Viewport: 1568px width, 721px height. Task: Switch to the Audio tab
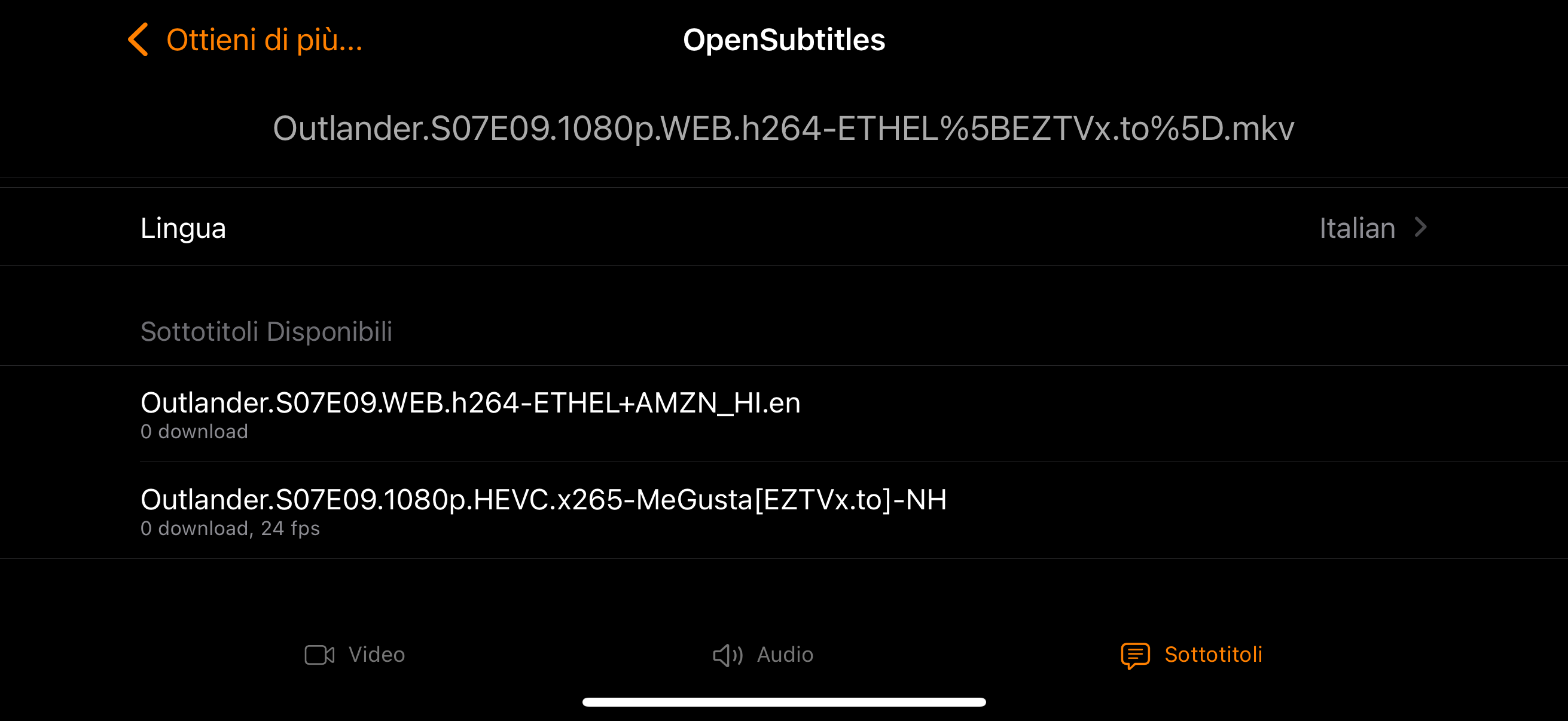[x=762, y=655]
